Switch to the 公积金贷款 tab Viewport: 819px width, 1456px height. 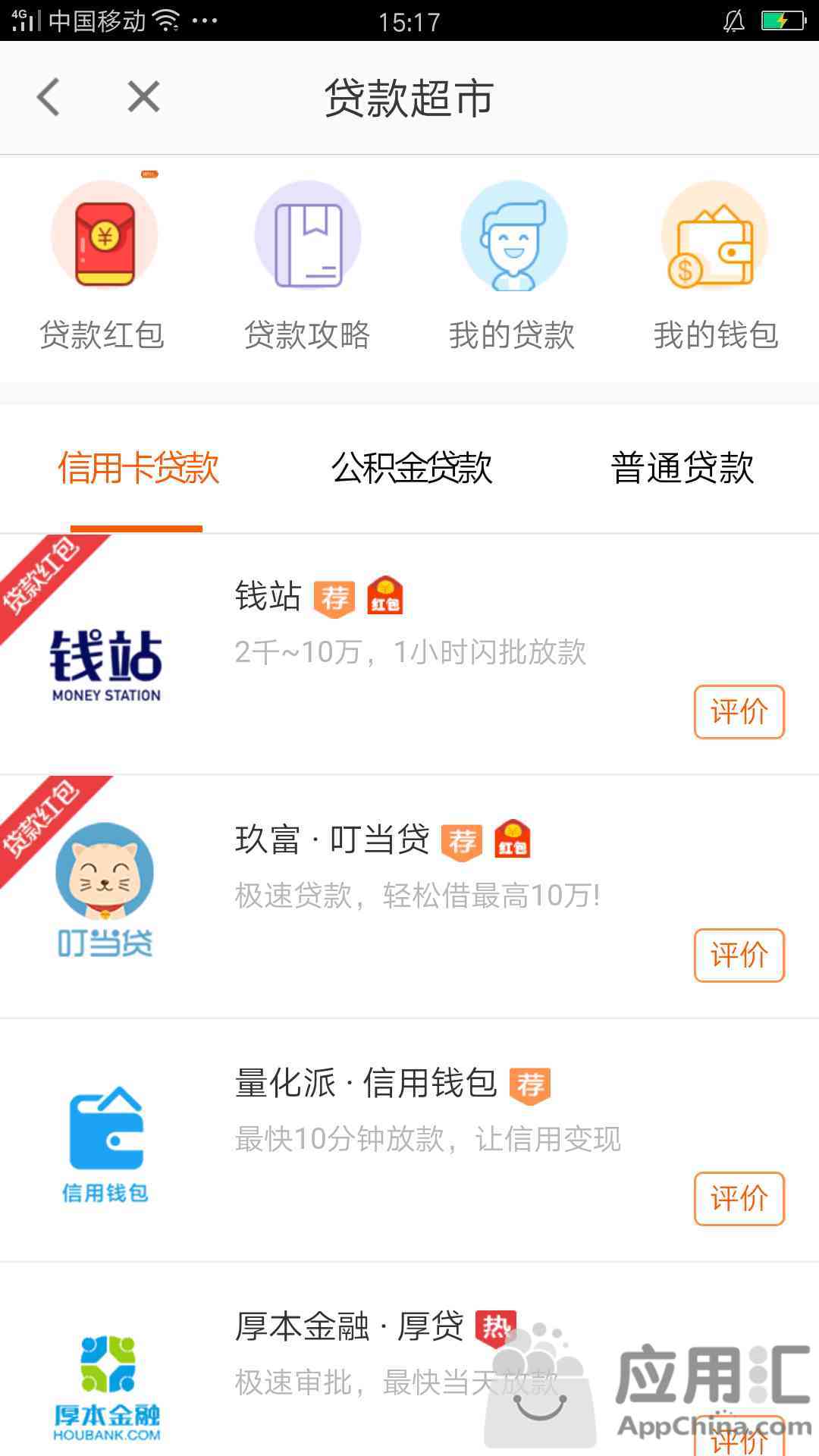[412, 468]
